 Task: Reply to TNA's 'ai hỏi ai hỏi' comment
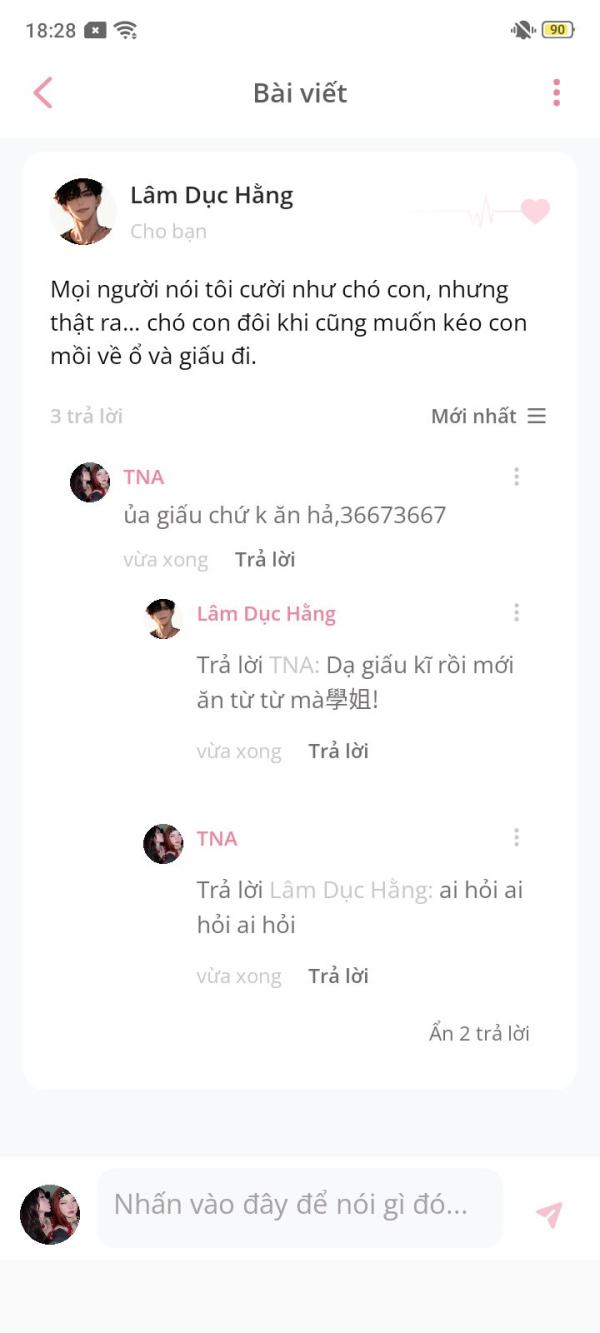pos(338,976)
